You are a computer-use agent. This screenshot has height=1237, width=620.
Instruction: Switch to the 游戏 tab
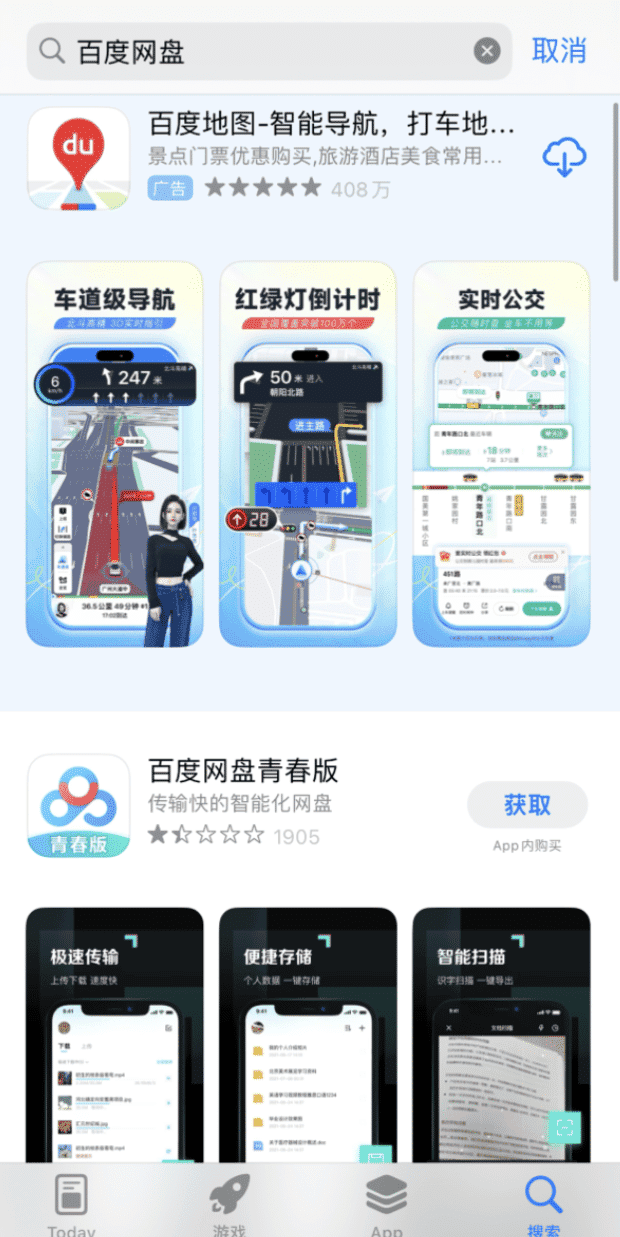coord(229,1203)
